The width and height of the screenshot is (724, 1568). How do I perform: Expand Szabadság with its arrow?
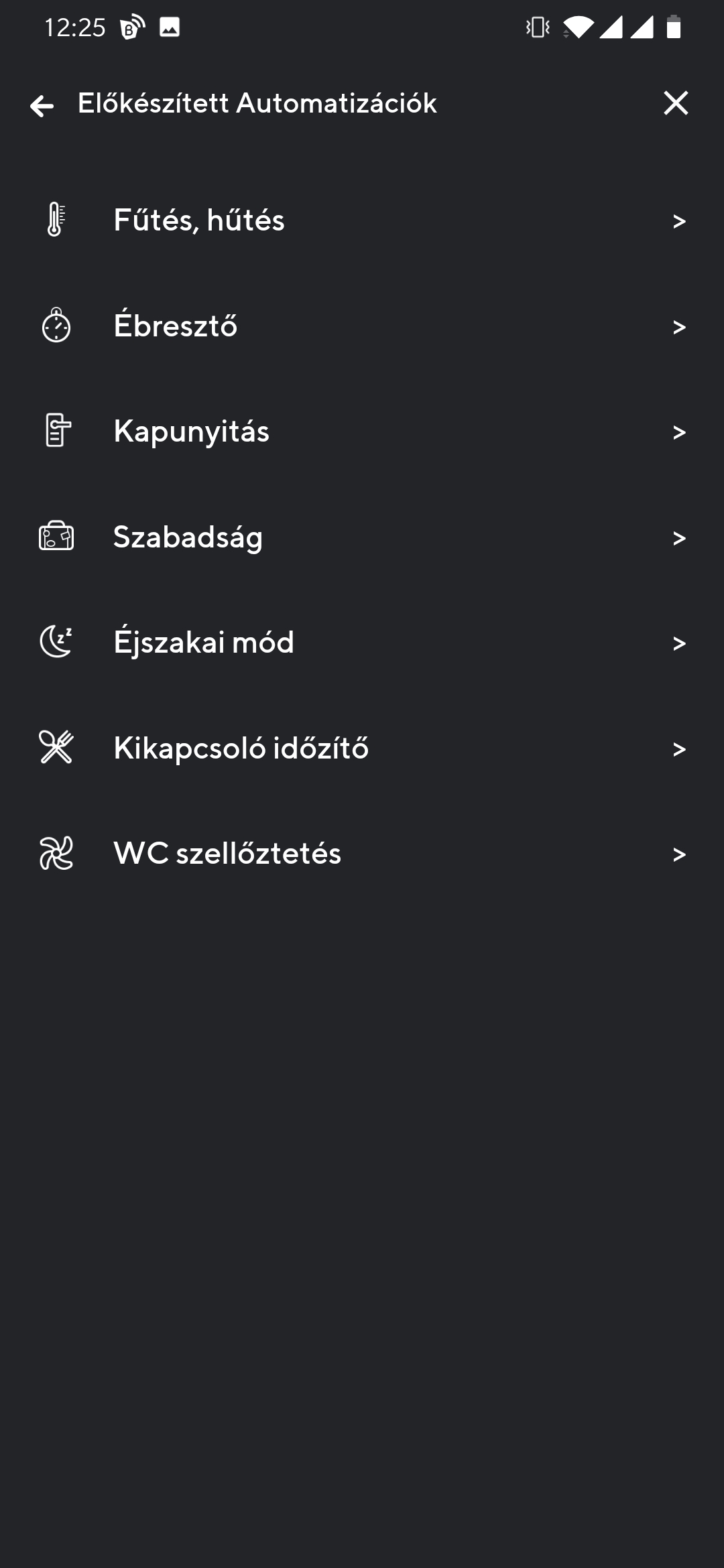[680, 536]
